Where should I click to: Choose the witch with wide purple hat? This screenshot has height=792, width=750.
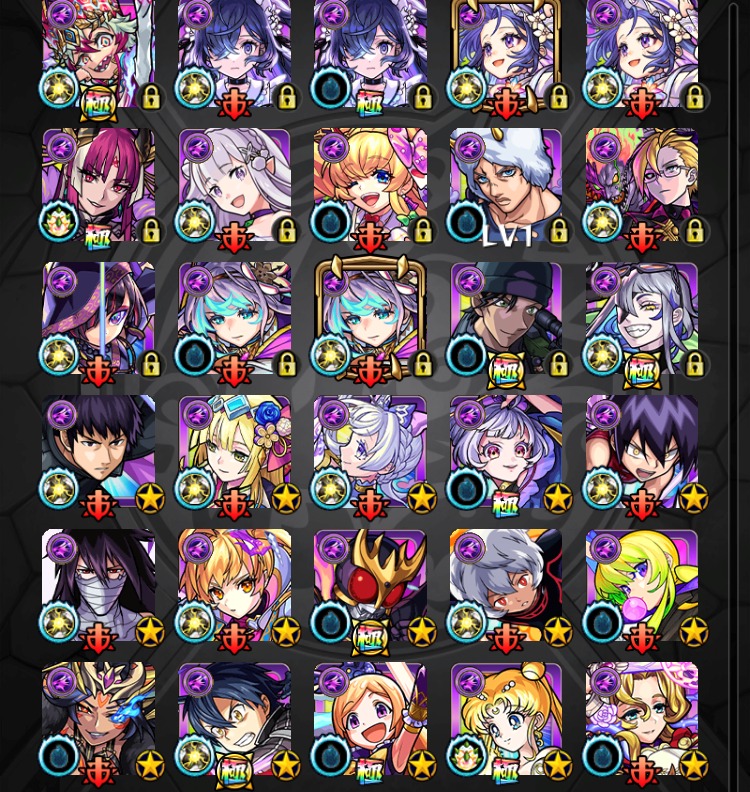(x=98, y=320)
